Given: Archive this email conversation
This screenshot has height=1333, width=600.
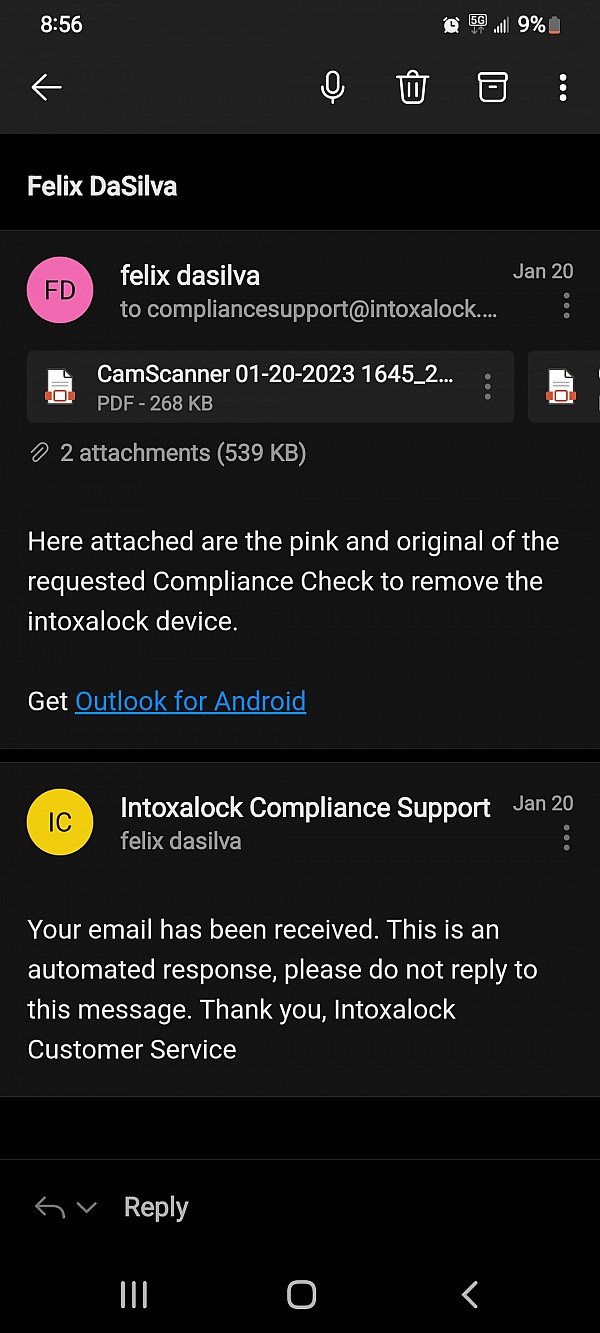Looking at the screenshot, I should coord(491,88).
